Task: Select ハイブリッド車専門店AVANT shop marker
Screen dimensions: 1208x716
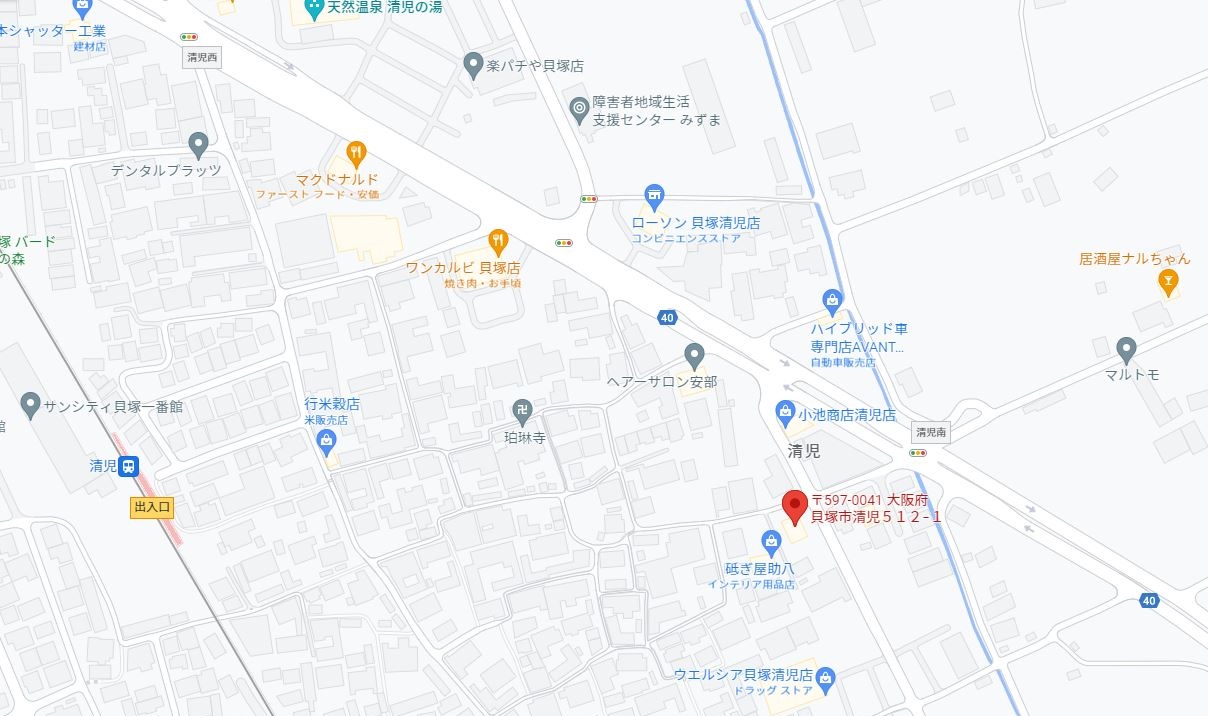Action: point(832,300)
